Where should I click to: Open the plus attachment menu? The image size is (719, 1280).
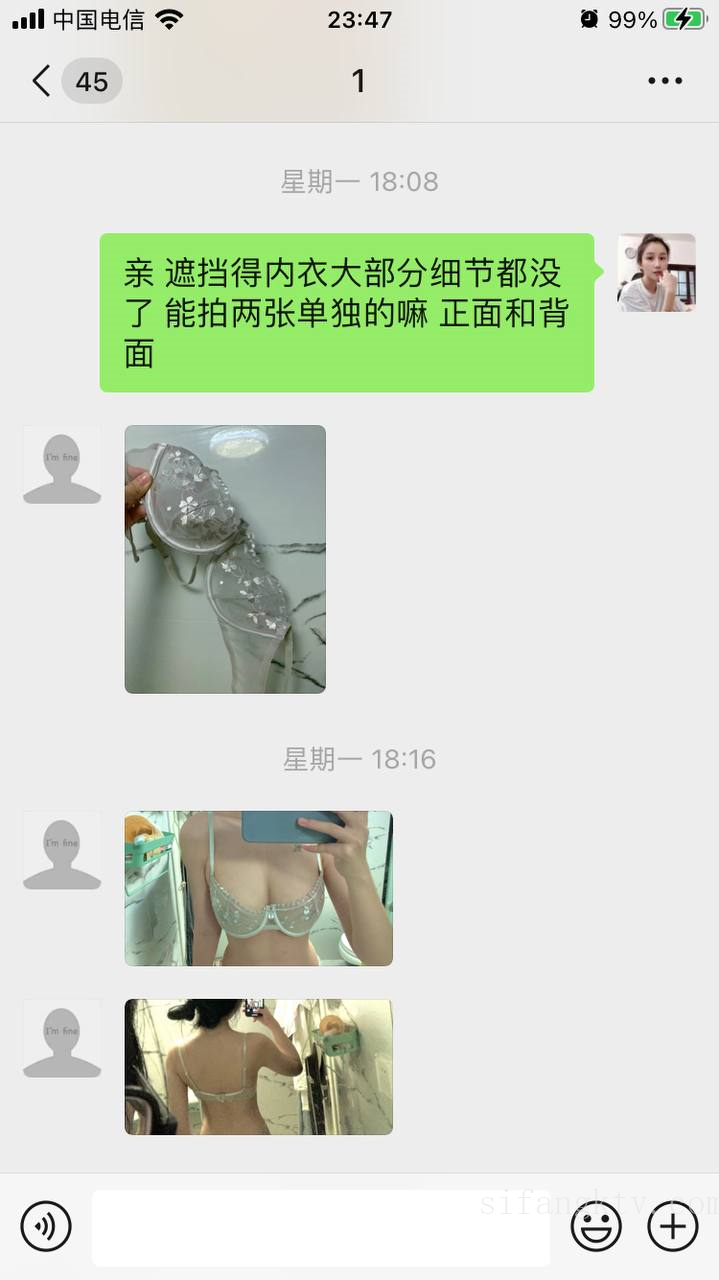click(672, 1227)
